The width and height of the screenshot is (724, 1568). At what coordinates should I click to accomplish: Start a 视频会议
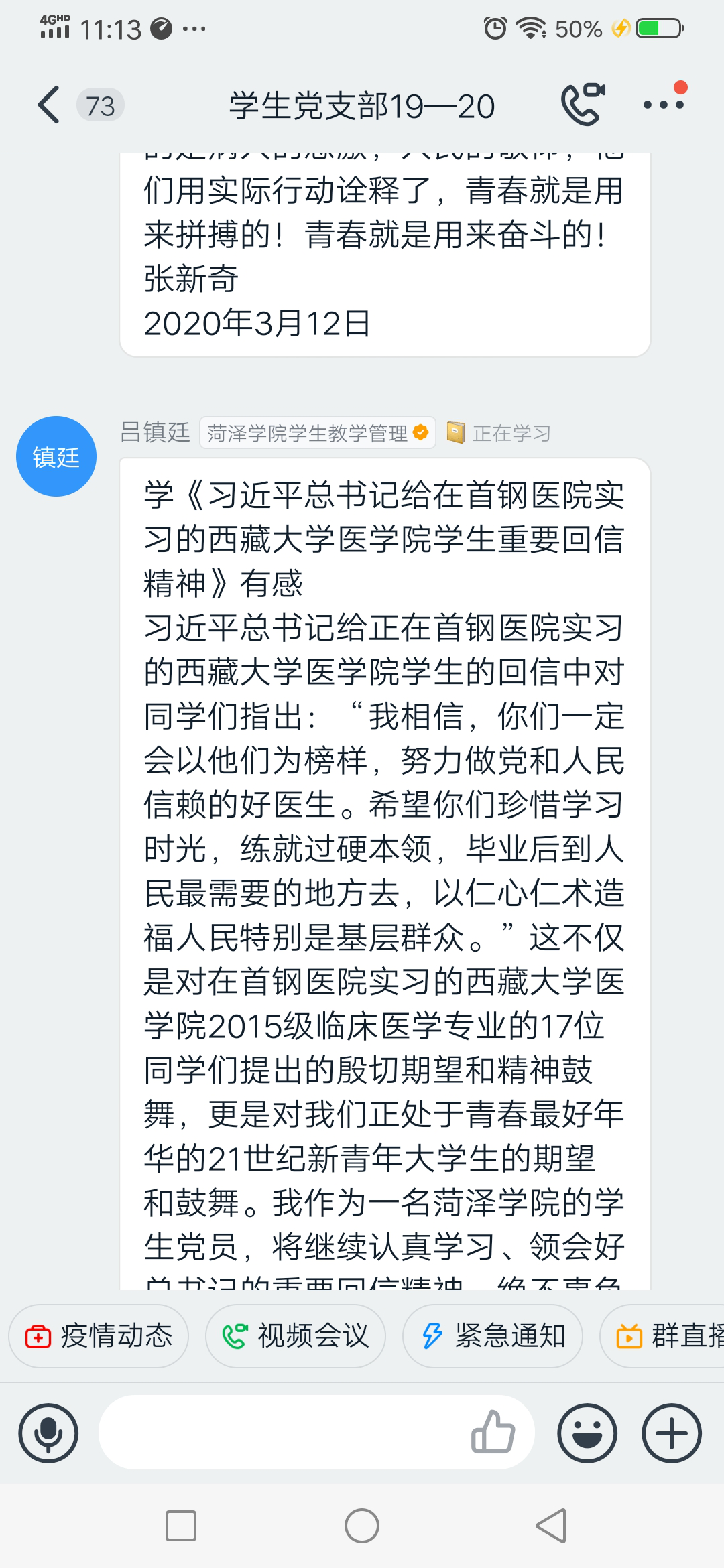(x=296, y=1336)
